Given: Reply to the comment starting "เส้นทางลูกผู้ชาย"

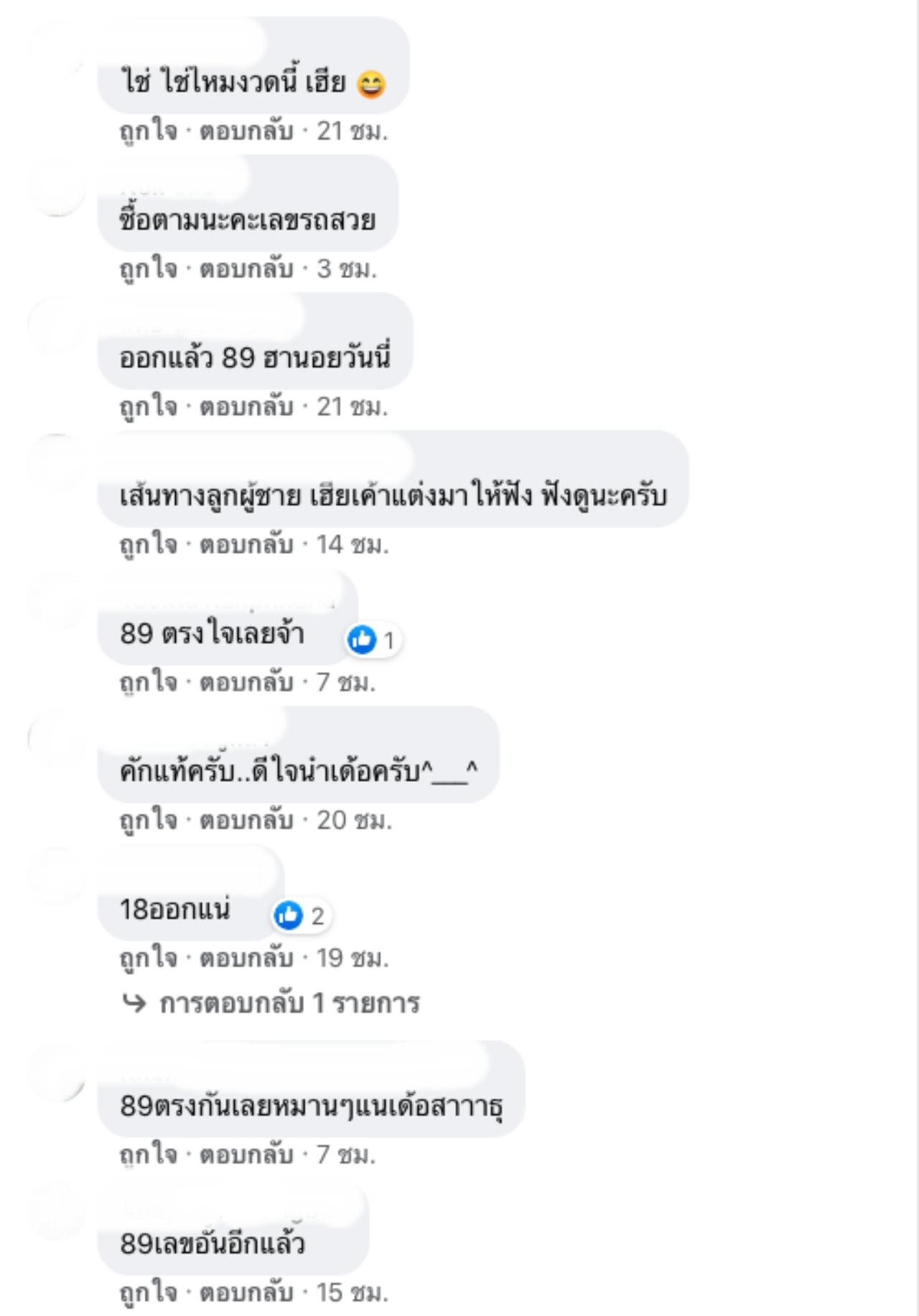Looking at the screenshot, I should coord(246,545).
